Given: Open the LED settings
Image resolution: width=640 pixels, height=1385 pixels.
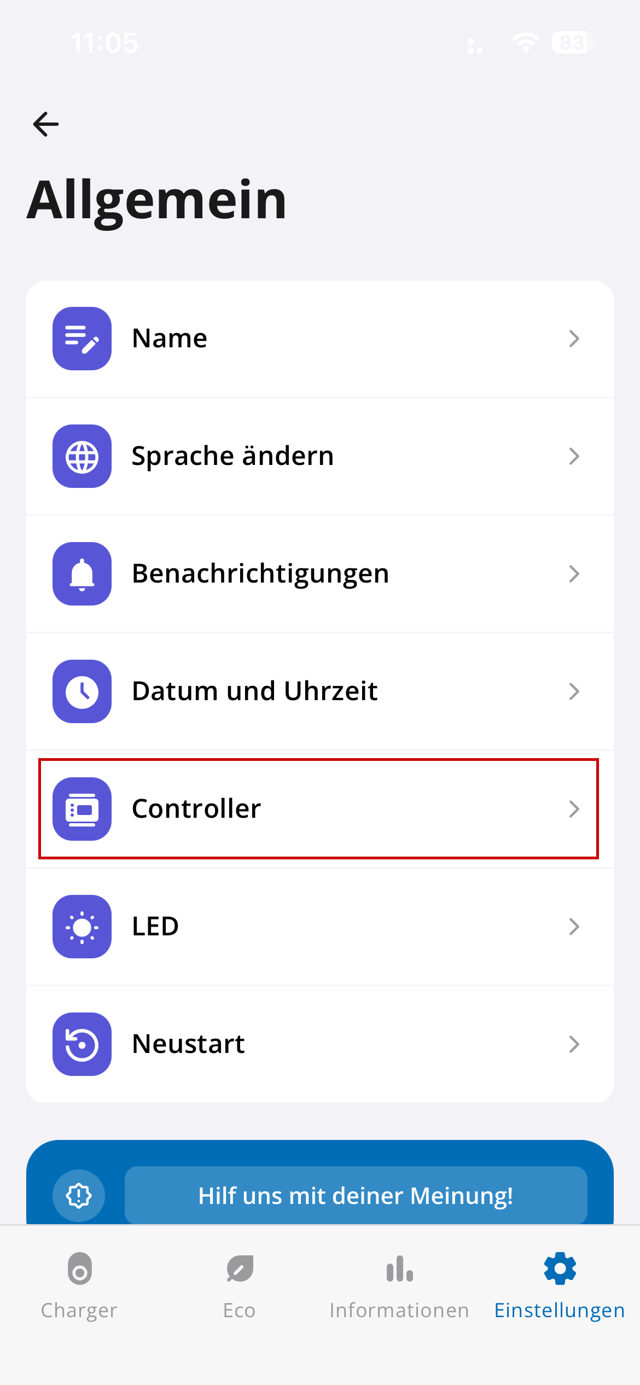Looking at the screenshot, I should point(319,926).
